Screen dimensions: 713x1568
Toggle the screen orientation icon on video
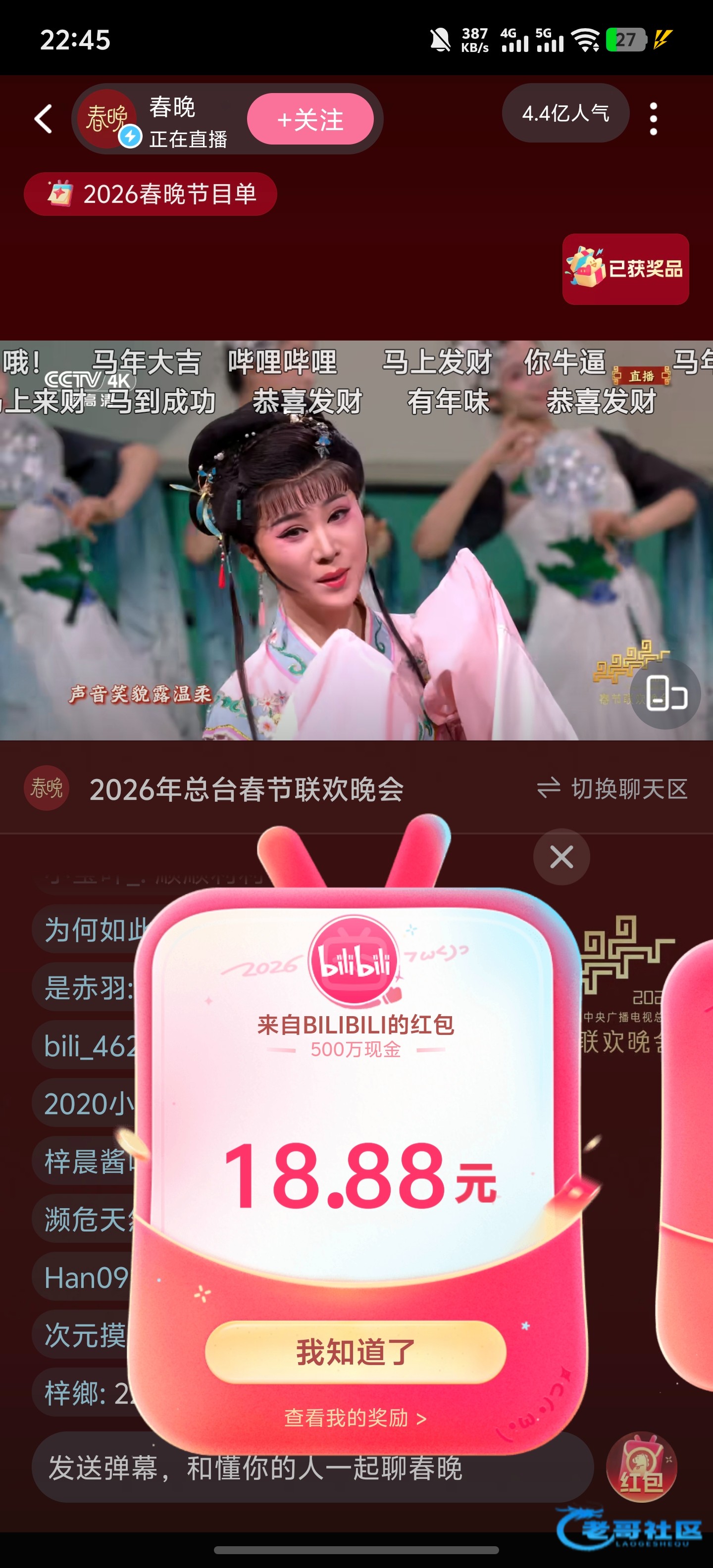[x=665, y=693]
